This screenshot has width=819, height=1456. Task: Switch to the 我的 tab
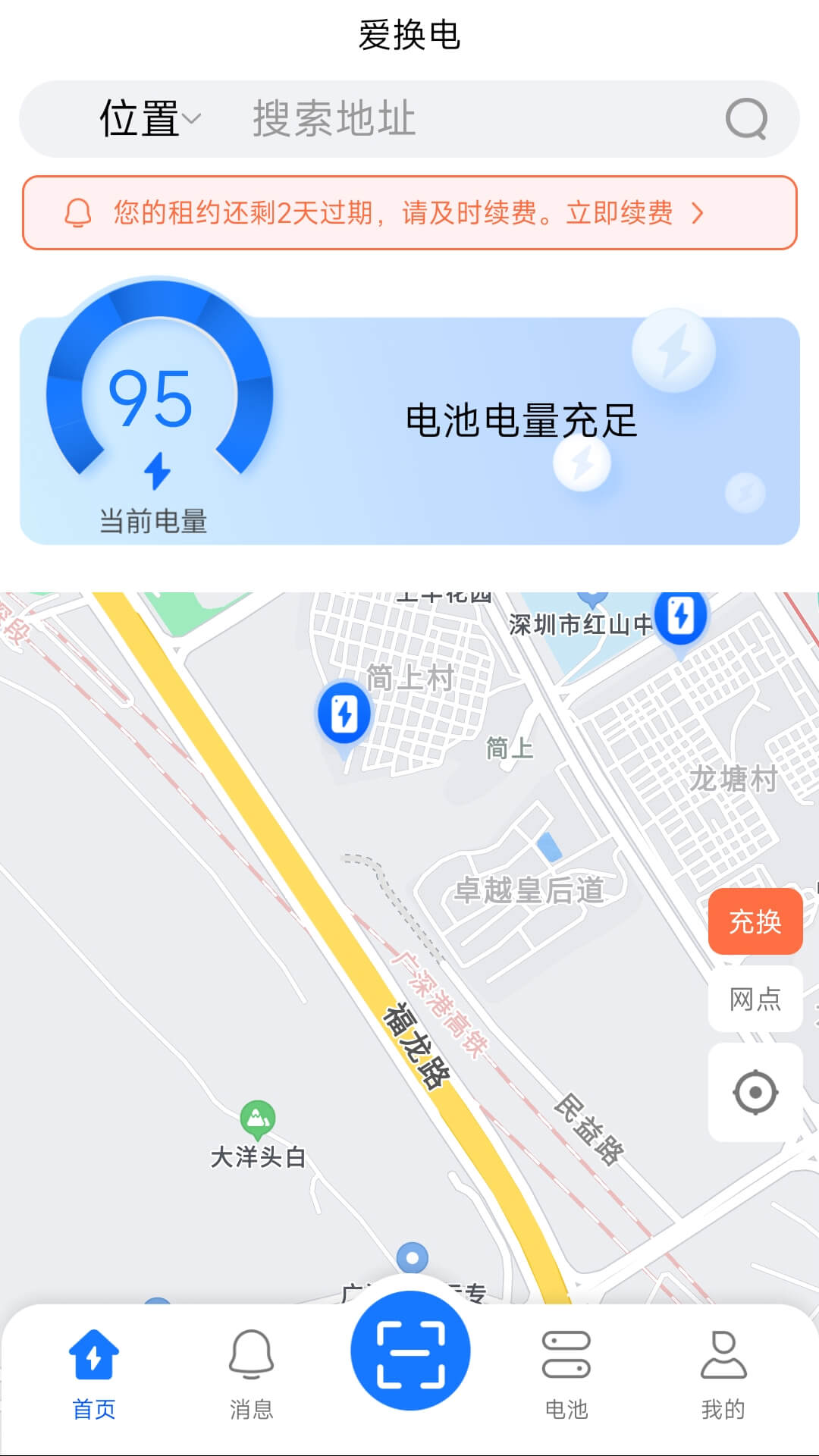tap(723, 1374)
